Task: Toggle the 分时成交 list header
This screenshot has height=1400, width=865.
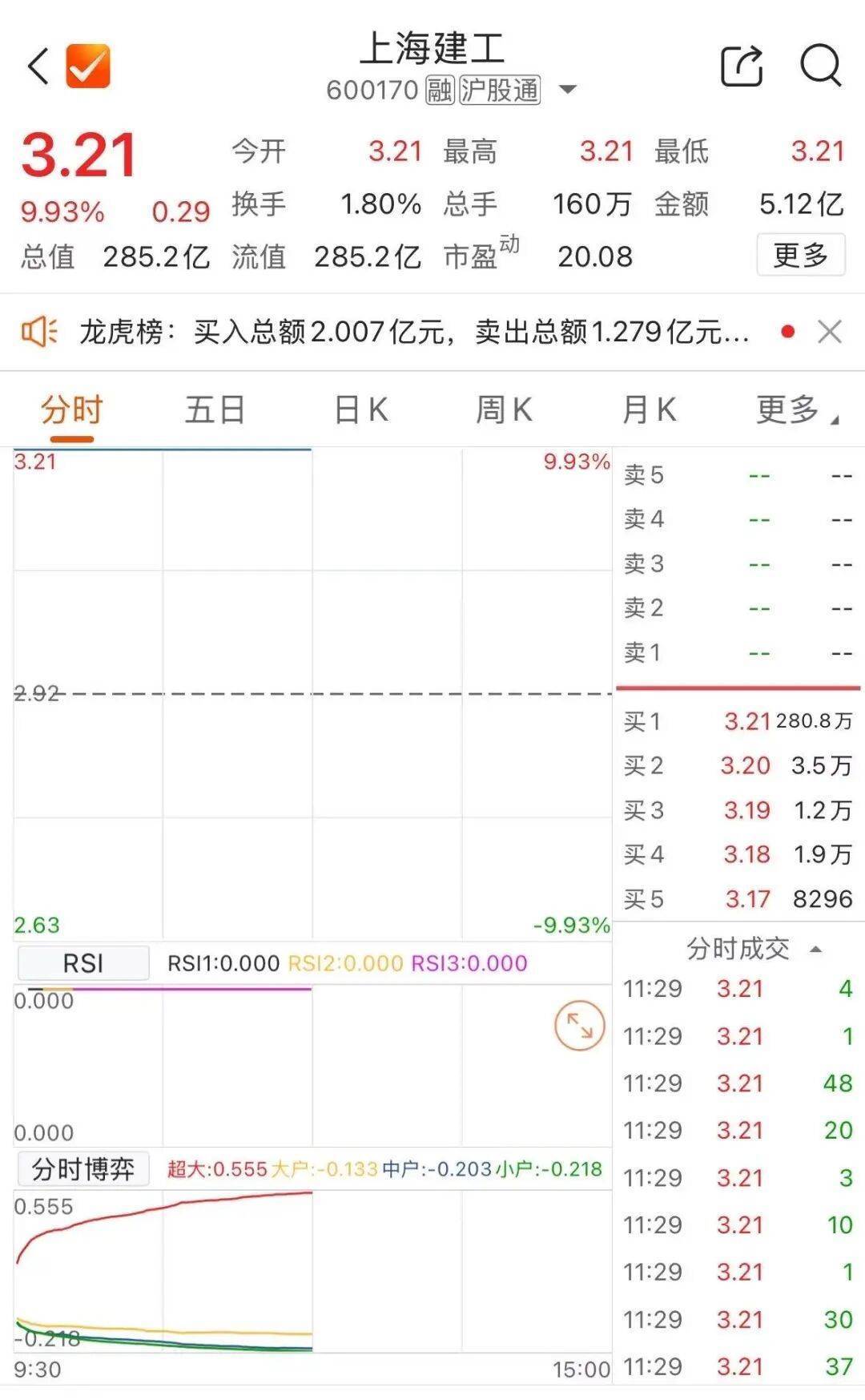Action: (753, 950)
